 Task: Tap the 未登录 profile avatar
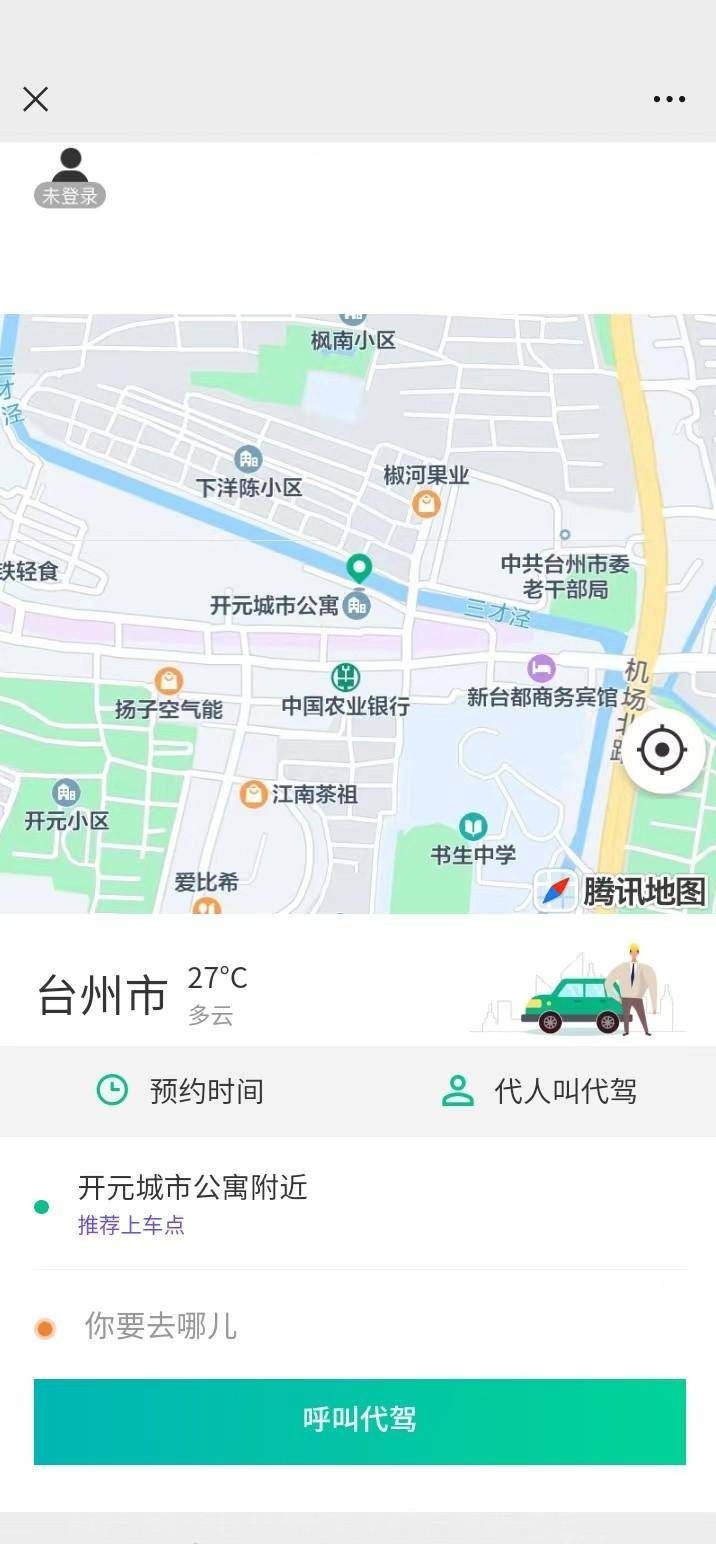[70, 178]
